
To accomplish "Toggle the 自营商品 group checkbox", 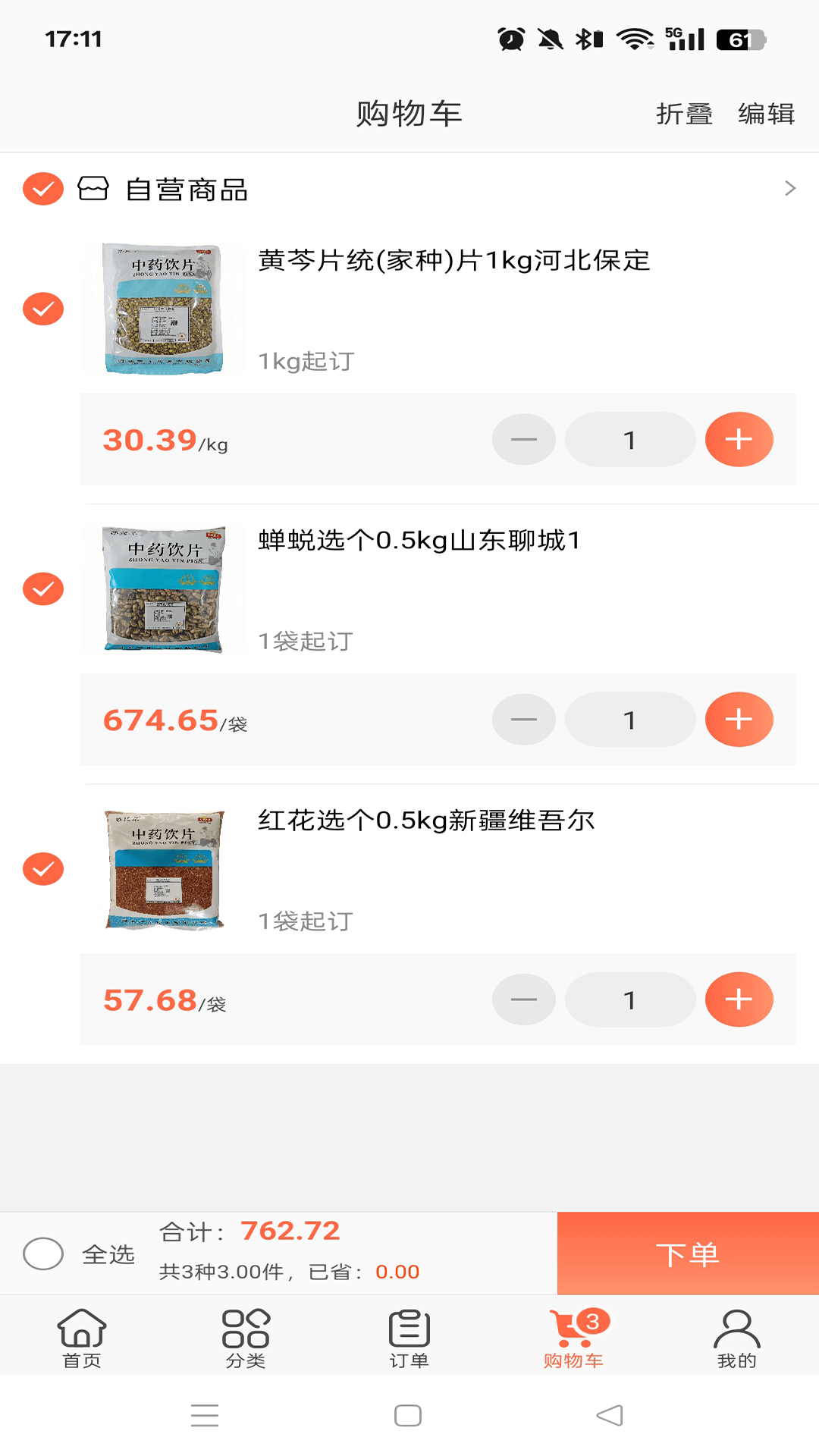I will (43, 190).
